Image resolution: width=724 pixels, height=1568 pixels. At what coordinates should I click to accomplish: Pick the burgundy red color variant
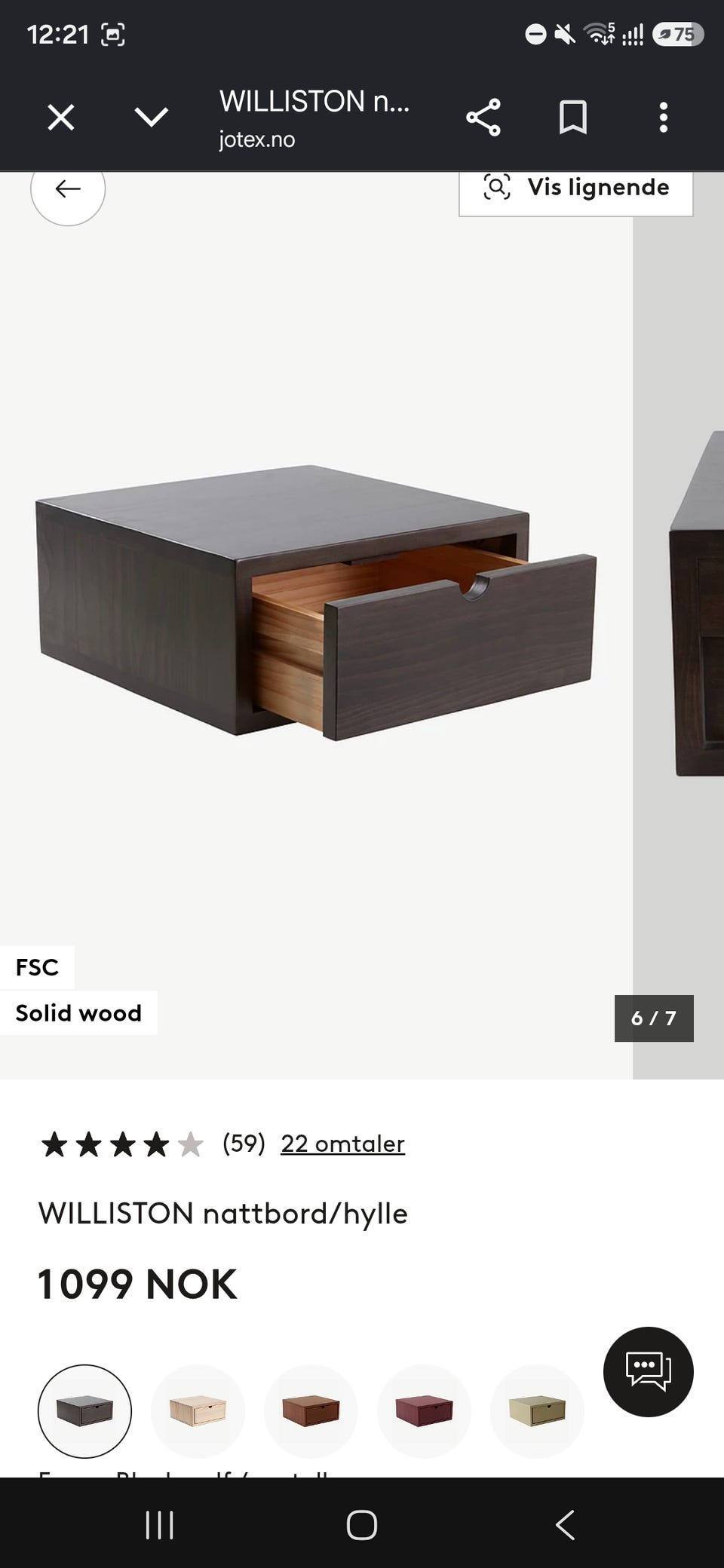pos(424,1410)
